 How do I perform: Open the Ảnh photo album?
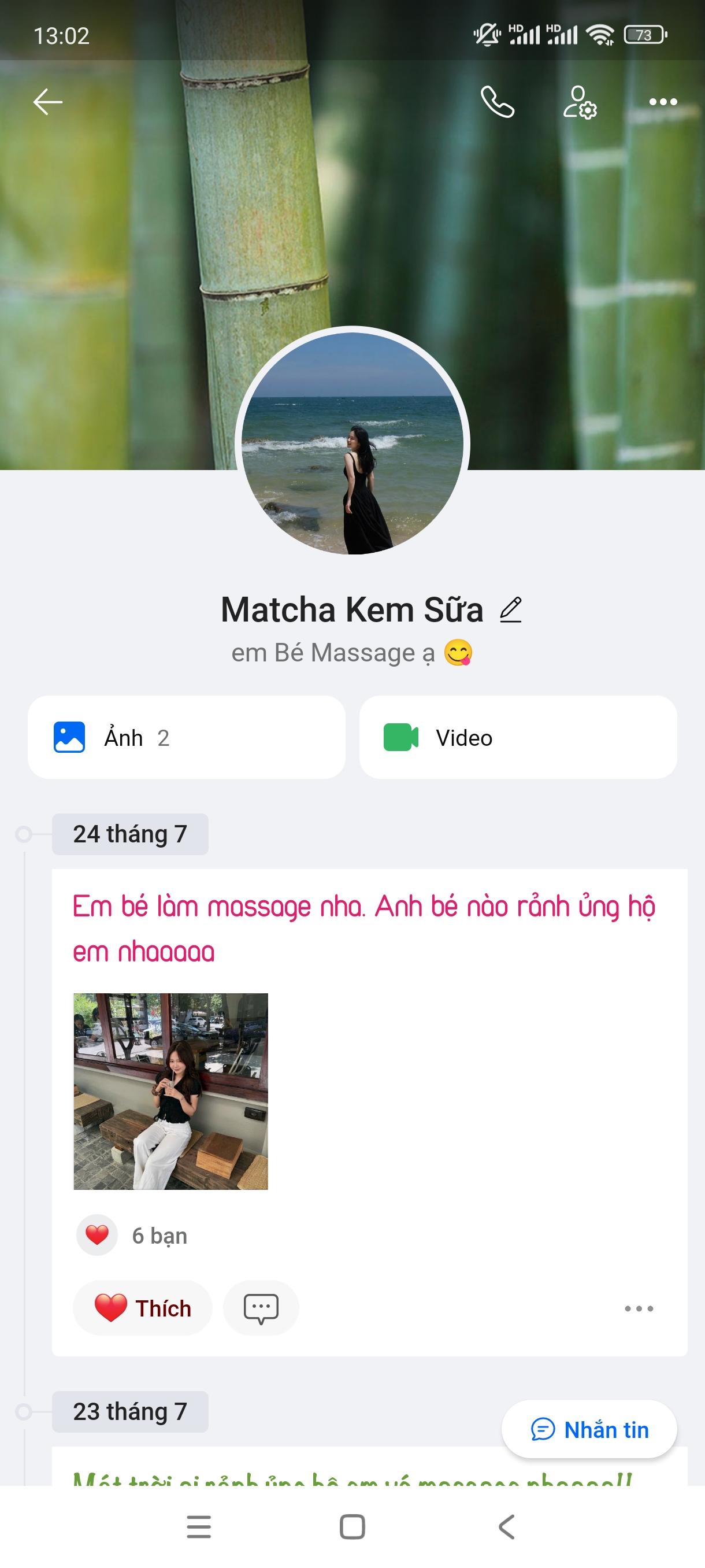click(186, 737)
